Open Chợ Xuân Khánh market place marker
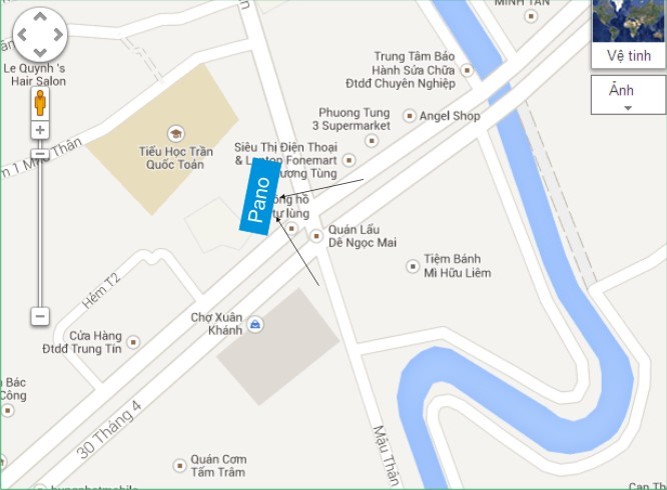Screen dimensions: 667x490 pos(256,324)
